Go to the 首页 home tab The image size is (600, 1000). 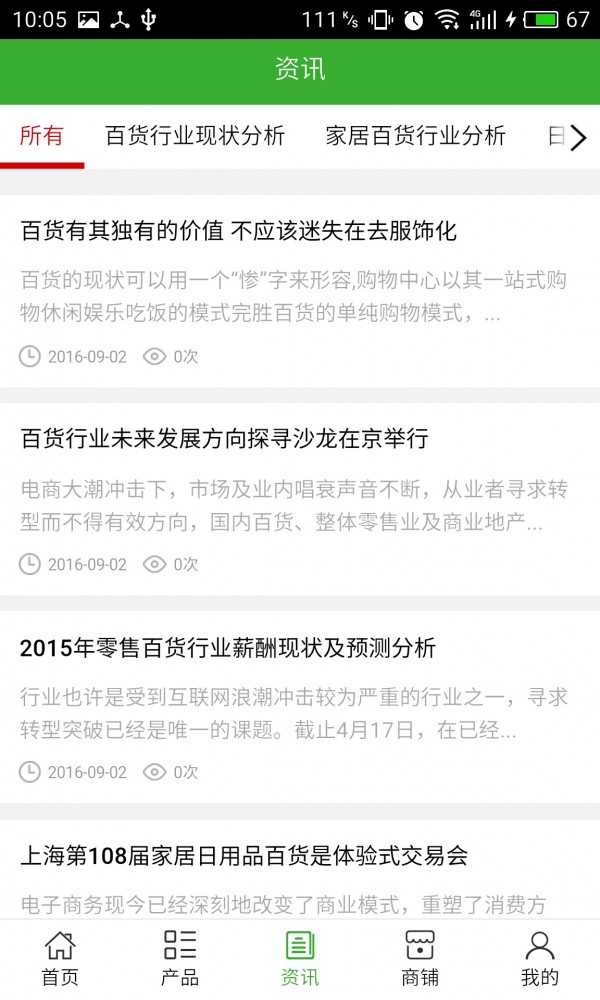(x=60, y=958)
